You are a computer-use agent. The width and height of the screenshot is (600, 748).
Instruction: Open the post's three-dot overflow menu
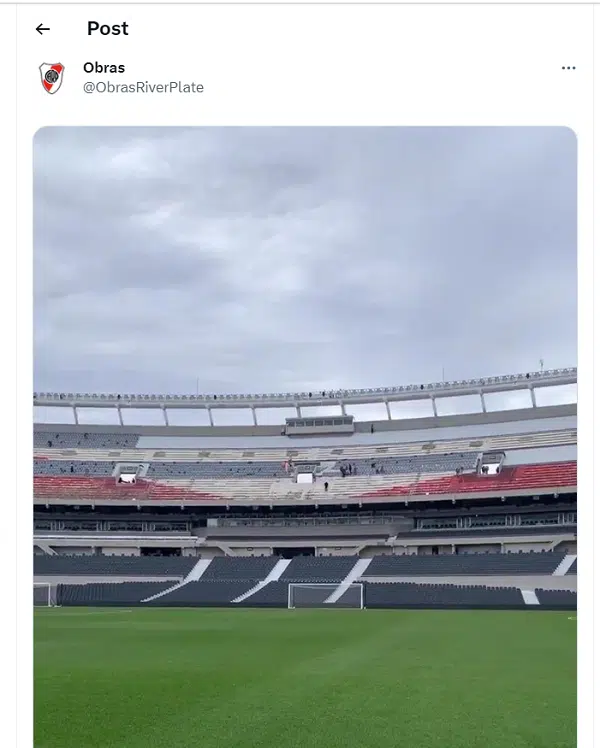(x=568, y=68)
